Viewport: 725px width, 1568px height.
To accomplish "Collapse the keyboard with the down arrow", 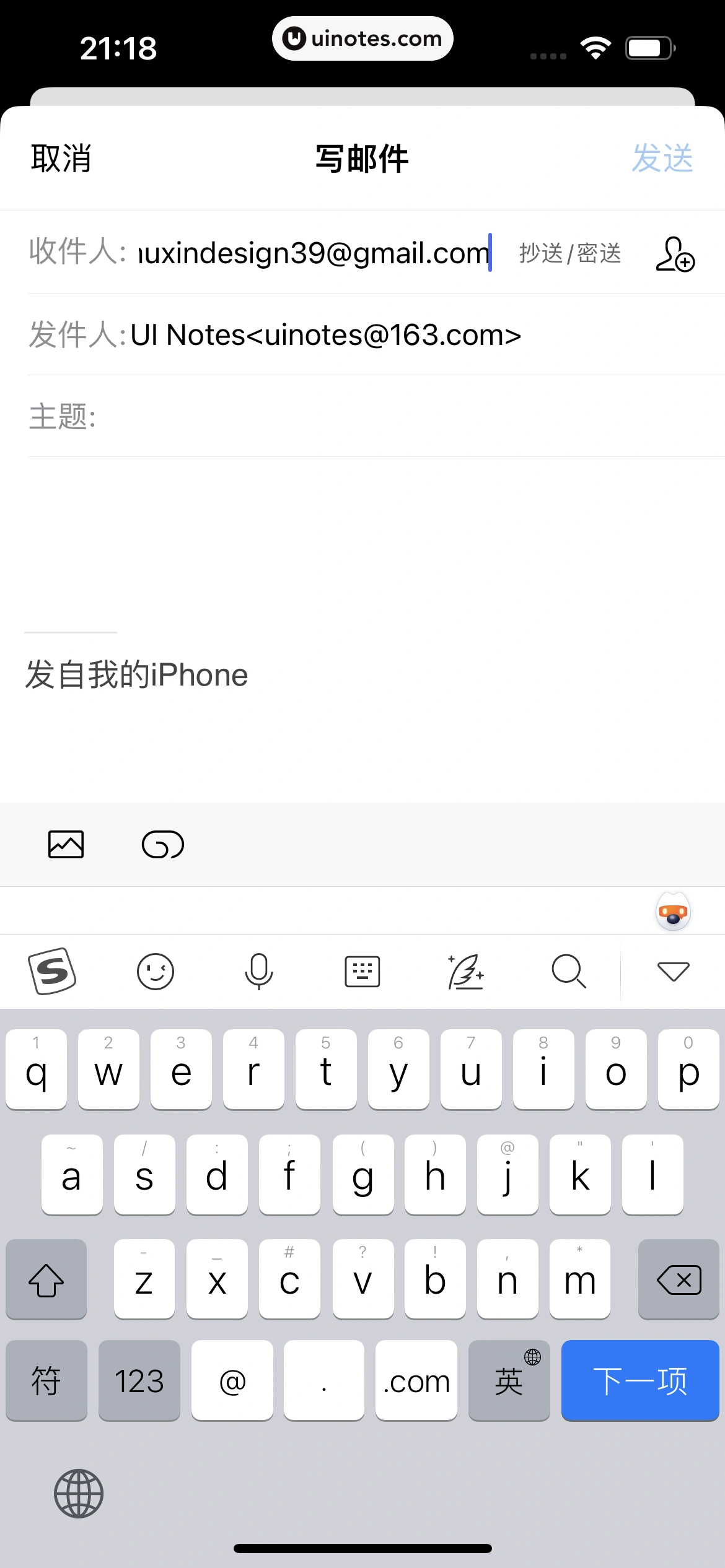I will pyautogui.click(x=673, y=971).
